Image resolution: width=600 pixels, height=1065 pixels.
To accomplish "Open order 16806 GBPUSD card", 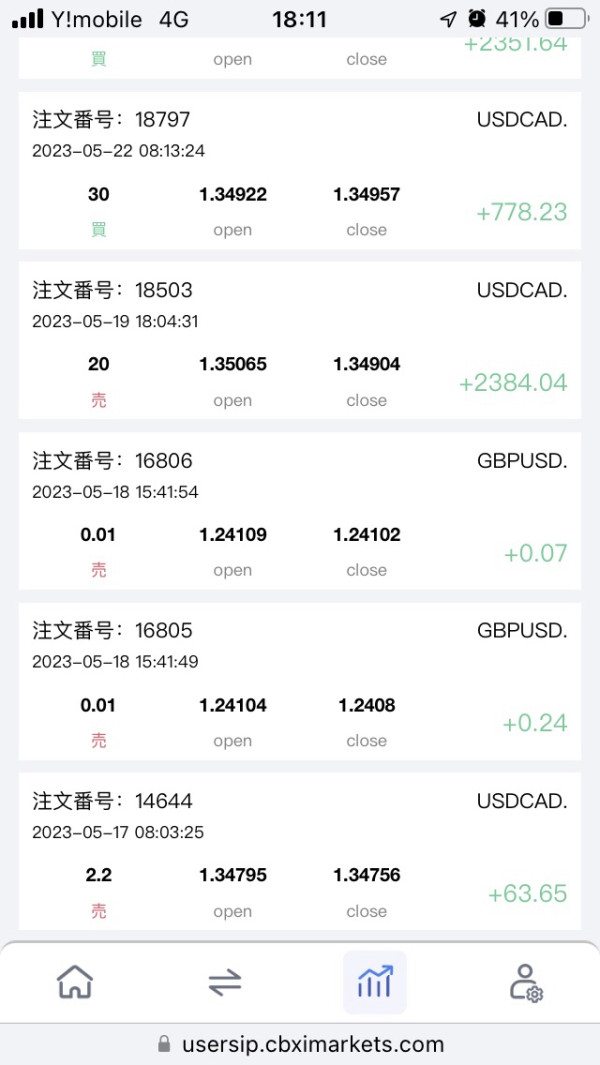I will (x=300, y=512).
